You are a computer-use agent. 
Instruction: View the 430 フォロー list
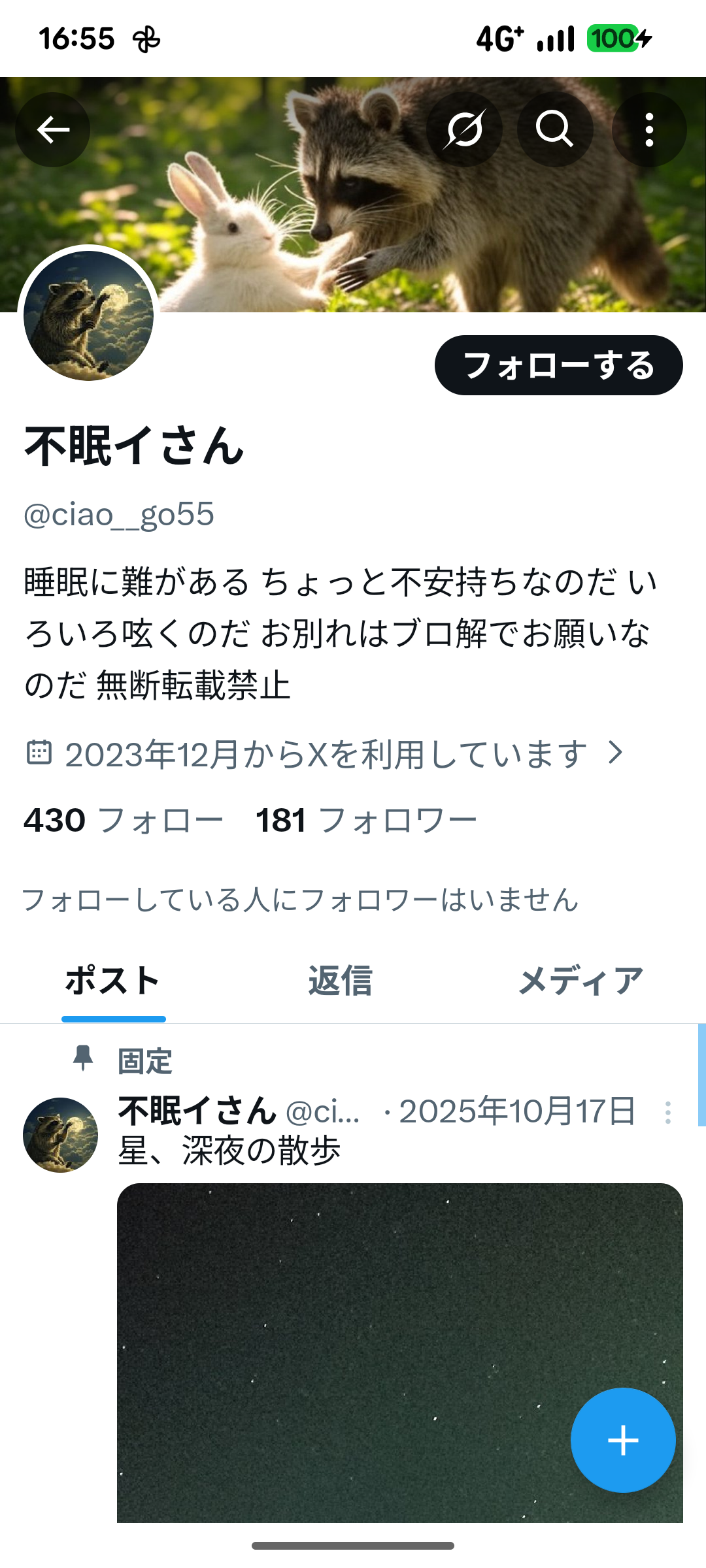(123, 821)
